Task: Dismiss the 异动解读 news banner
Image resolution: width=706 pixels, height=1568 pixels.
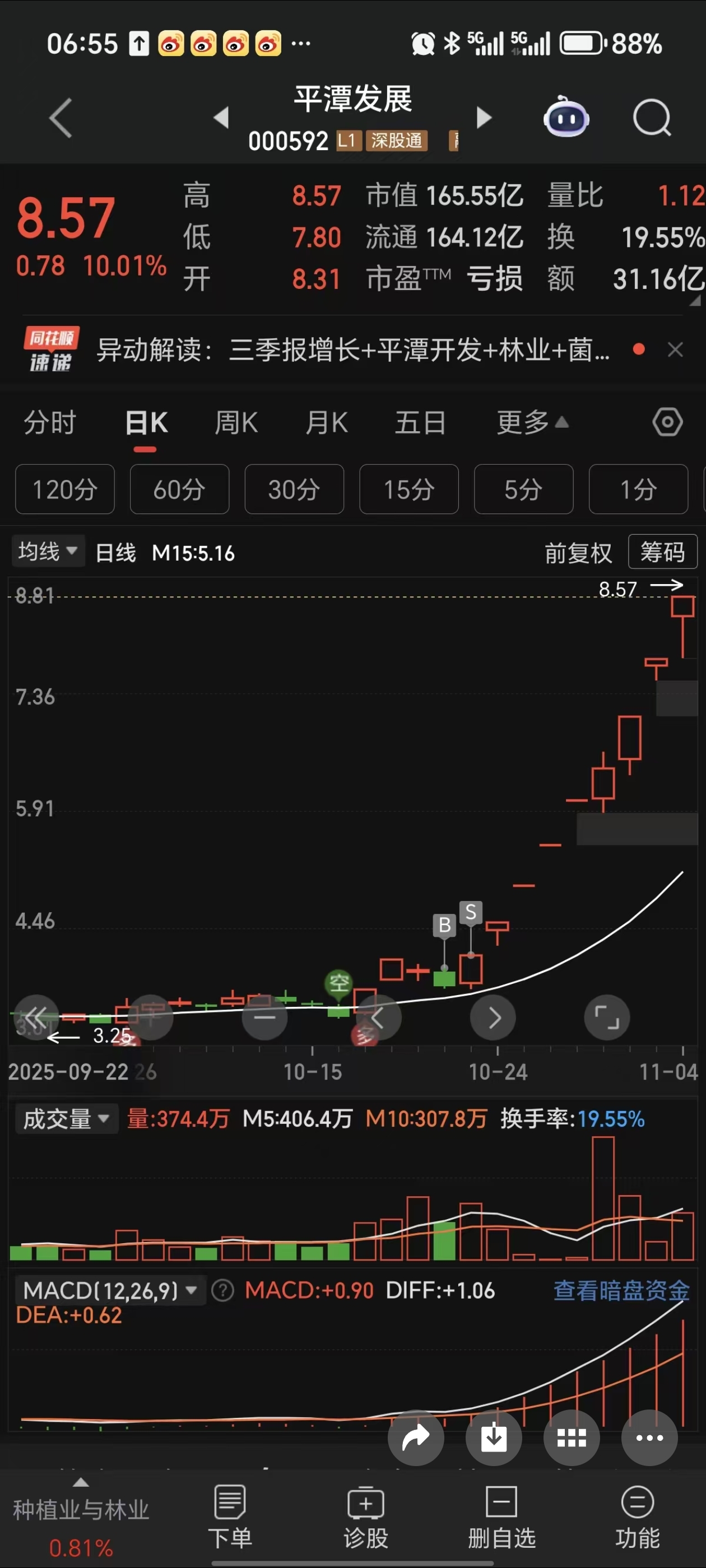Action: coord(675,350)
